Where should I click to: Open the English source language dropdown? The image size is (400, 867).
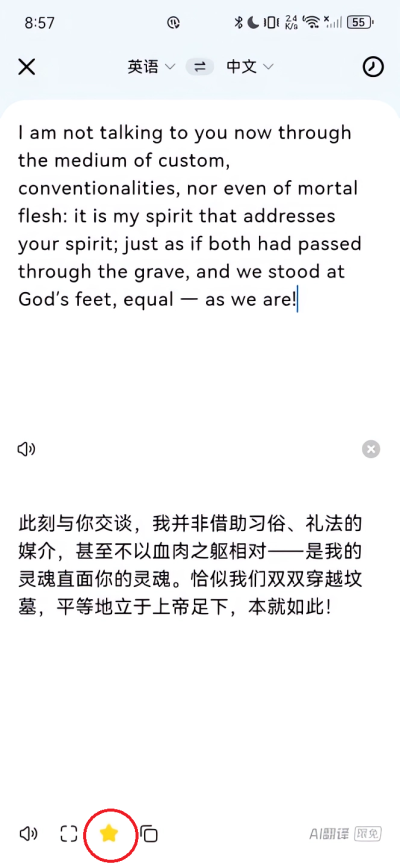[152, 67]
